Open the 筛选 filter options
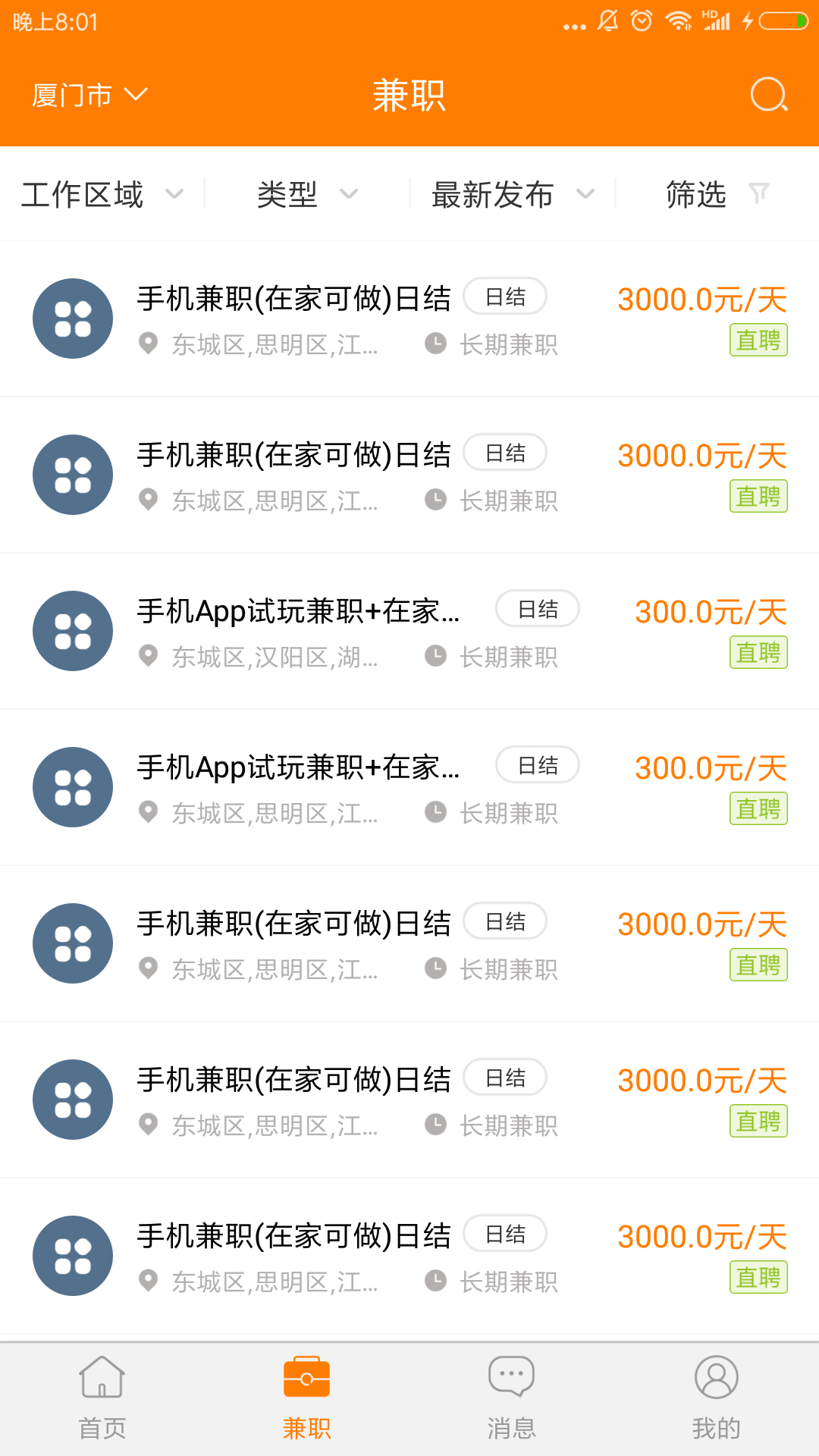 pos(716,194)
